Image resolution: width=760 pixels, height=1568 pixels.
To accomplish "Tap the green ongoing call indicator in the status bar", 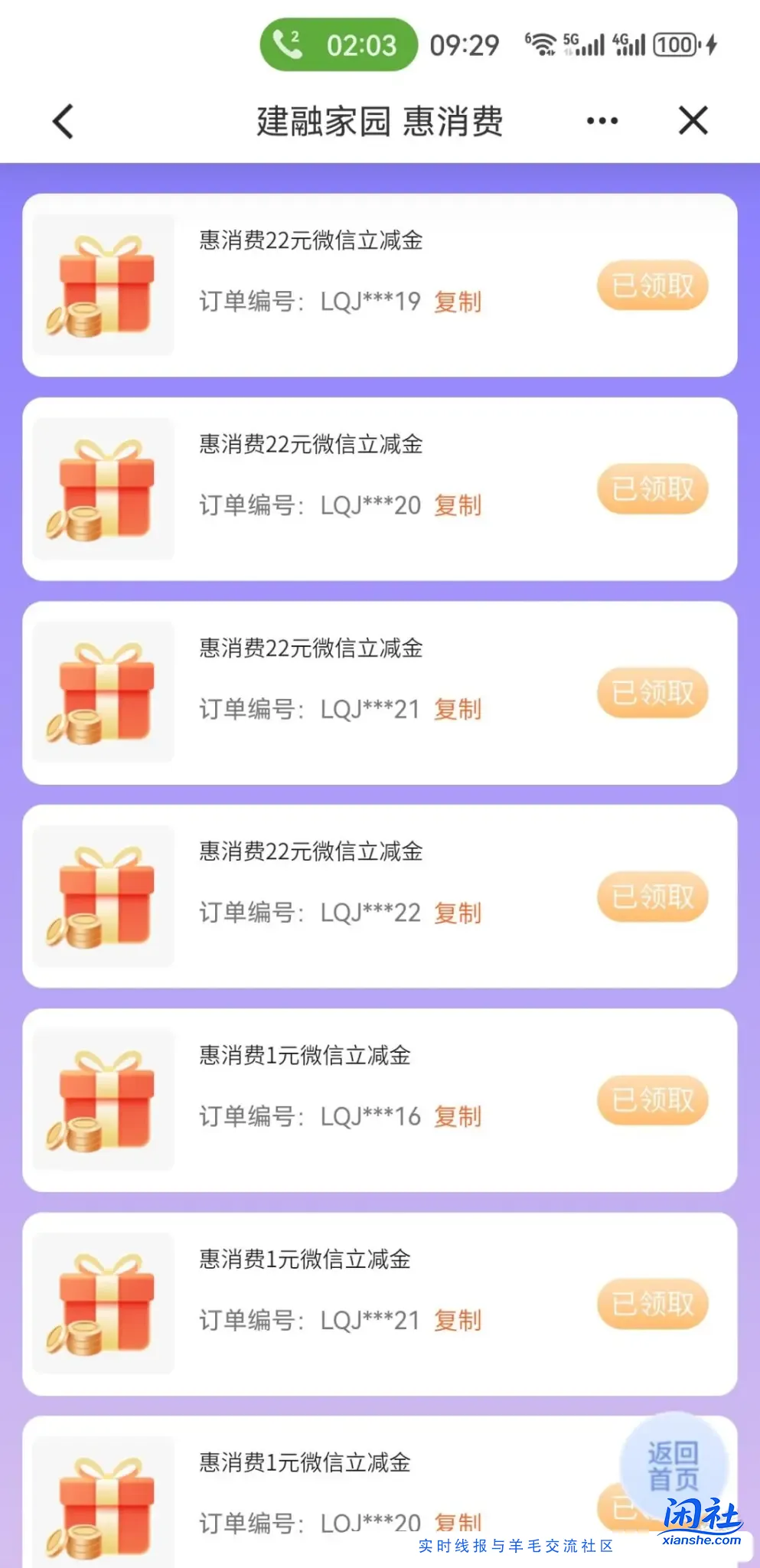I will (338, 46).
